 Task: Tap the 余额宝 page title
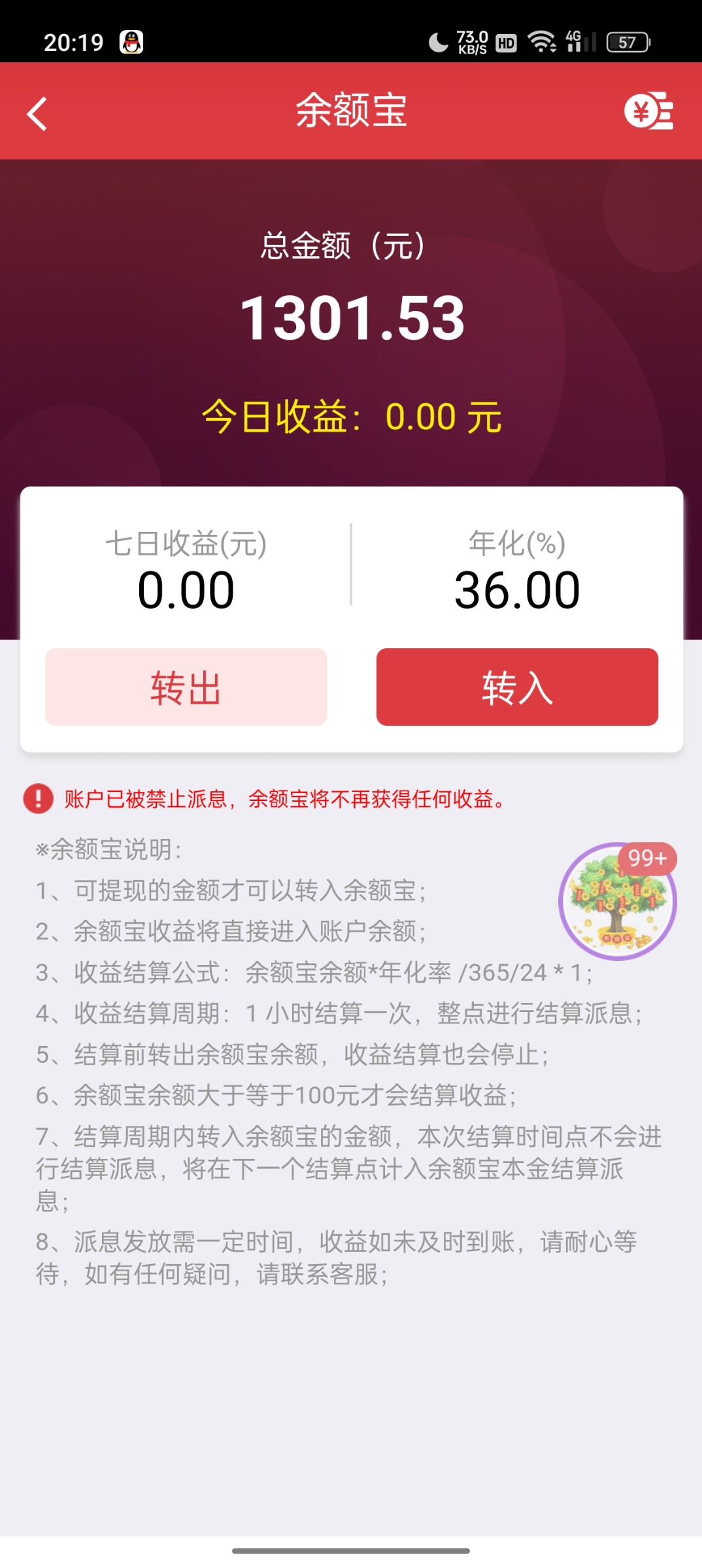tap(351, 111)
